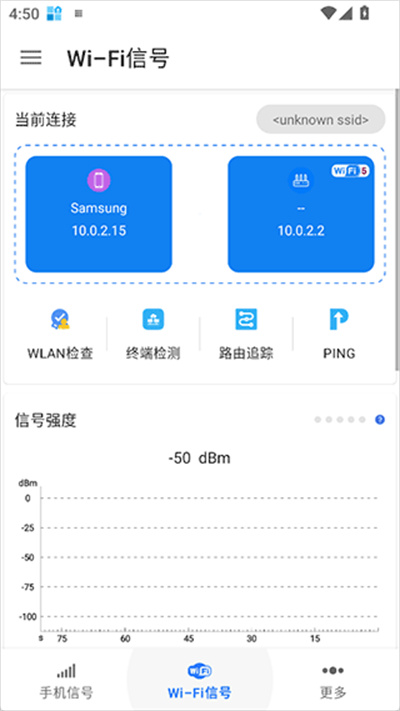Run the WLAN检查 tool
The image size is (400, 711).
point(60,335)
